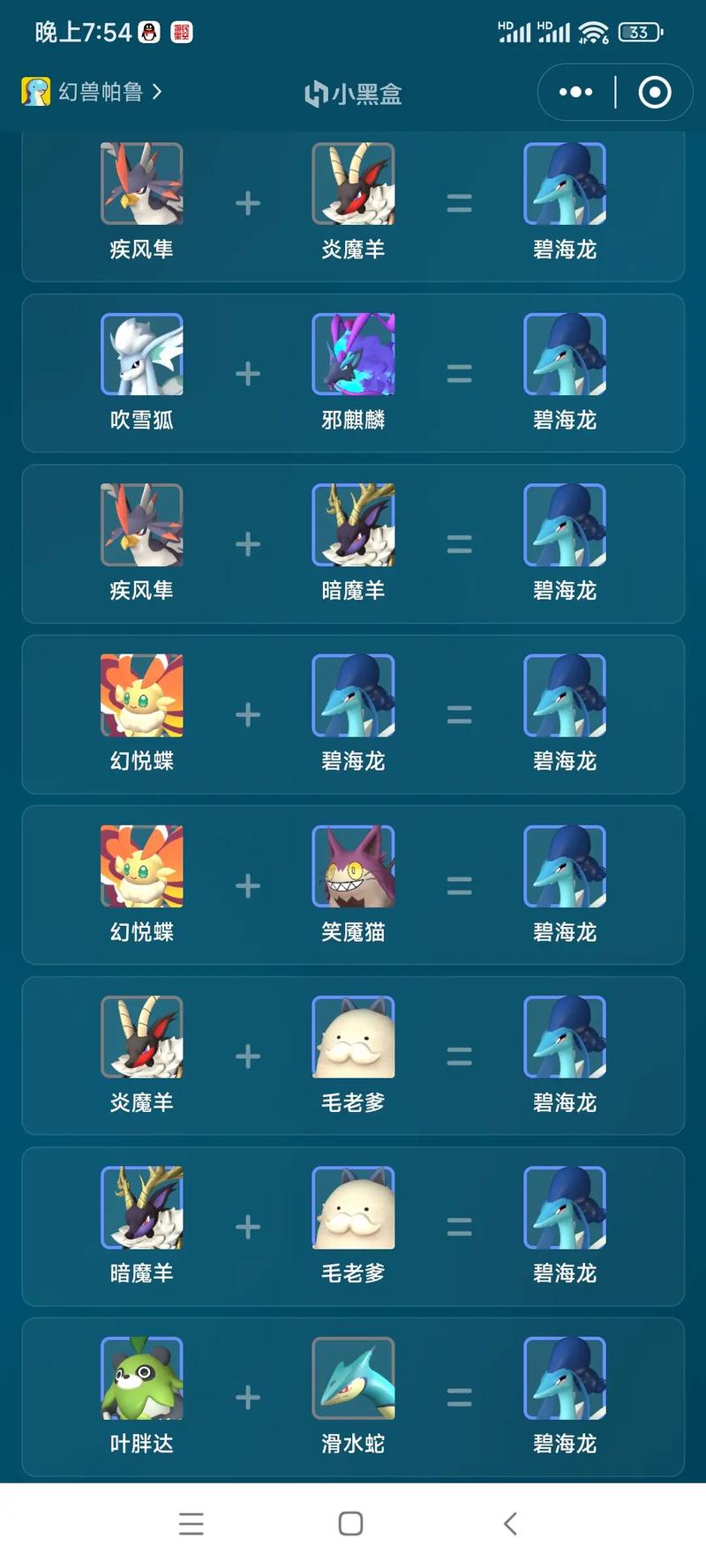Select the 炎魔羊 icon in first breeding row
The width and height of the screenshot is (706, 1568).
coord(353,183)
